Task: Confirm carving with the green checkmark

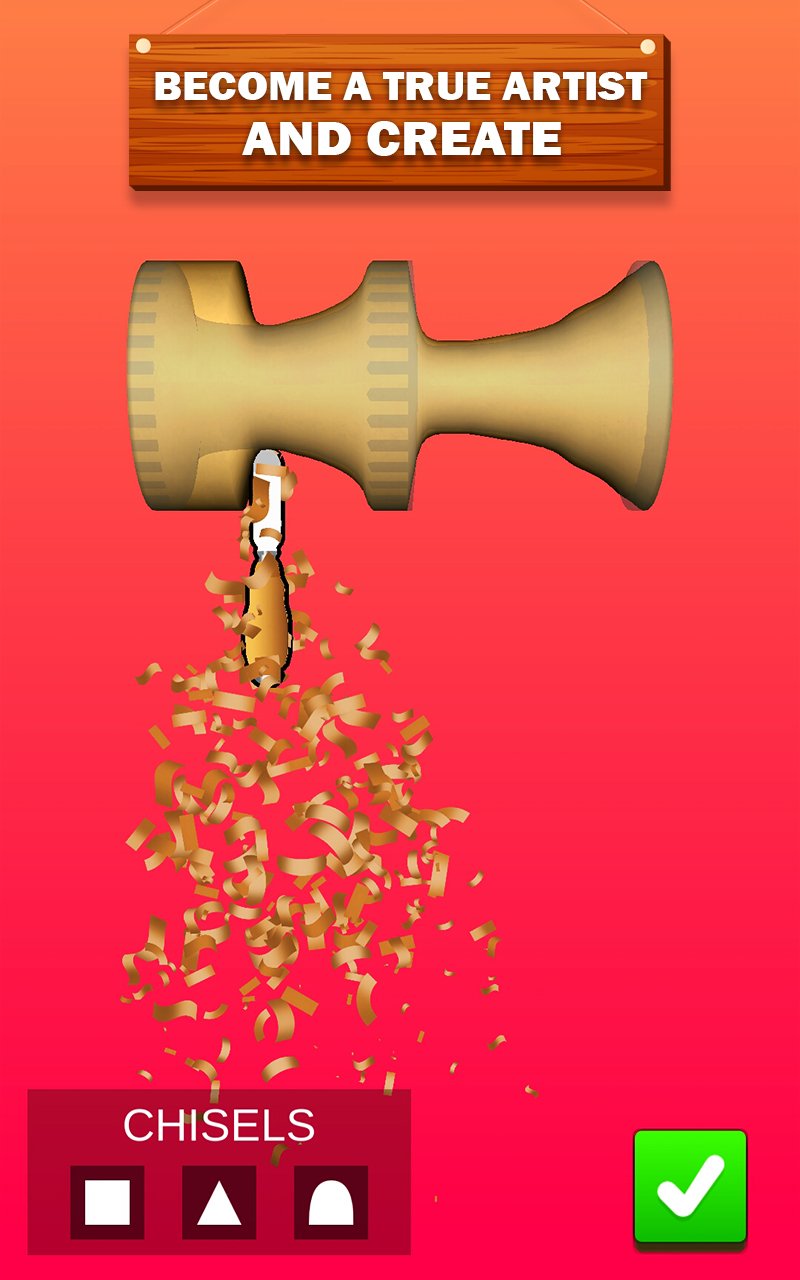Action: [x=690, y=1188]
